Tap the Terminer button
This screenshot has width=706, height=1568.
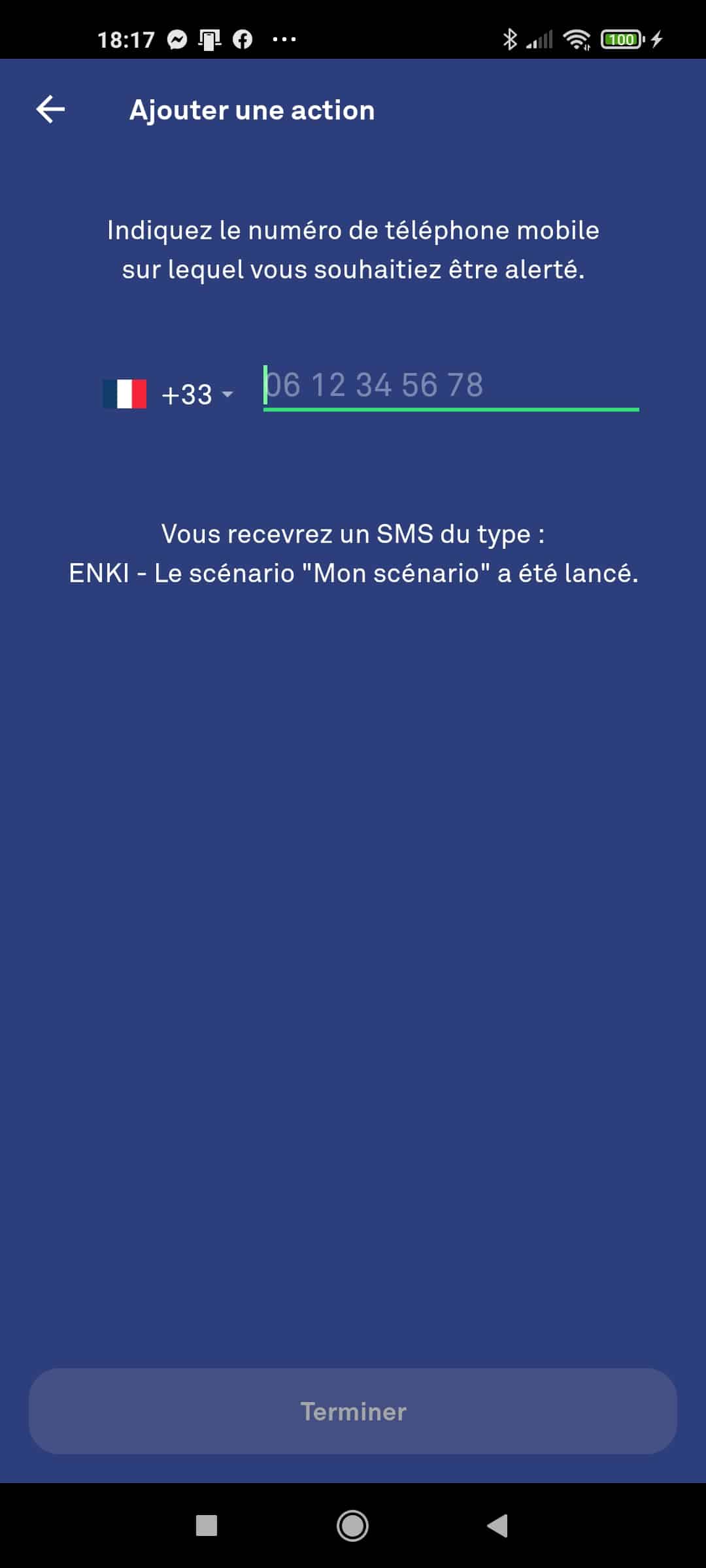tap(353, 1411)
